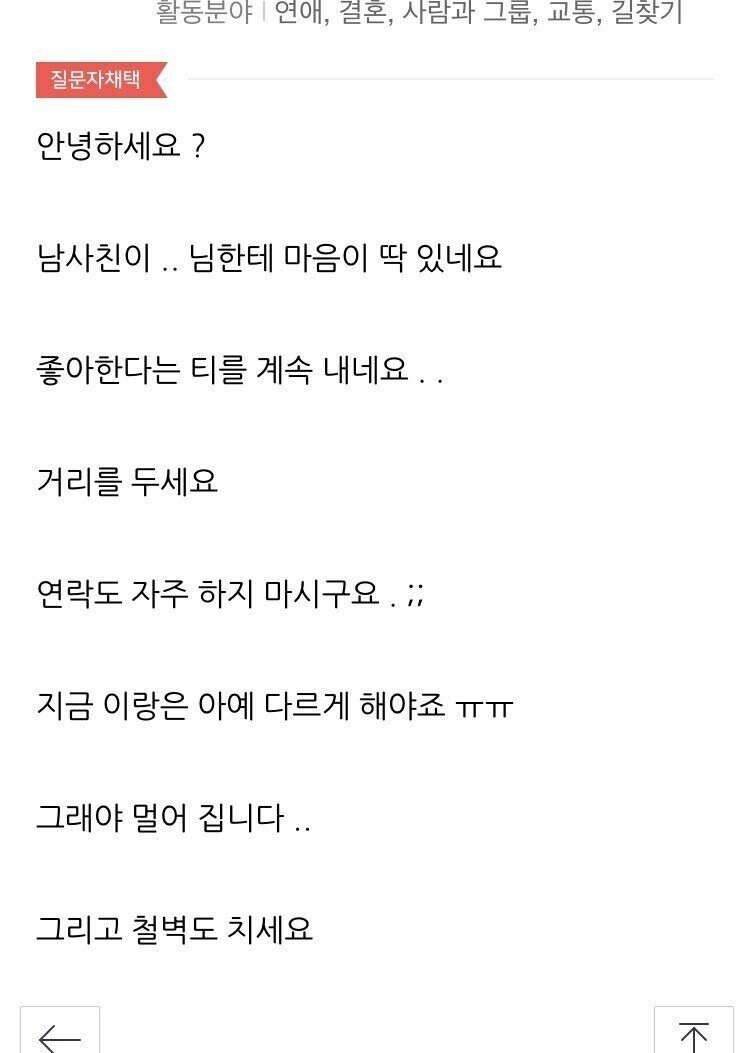The height and width of the screenshot is (1053, 750).
Task: Jump to top with the up arrow button
Action: 693,1033
